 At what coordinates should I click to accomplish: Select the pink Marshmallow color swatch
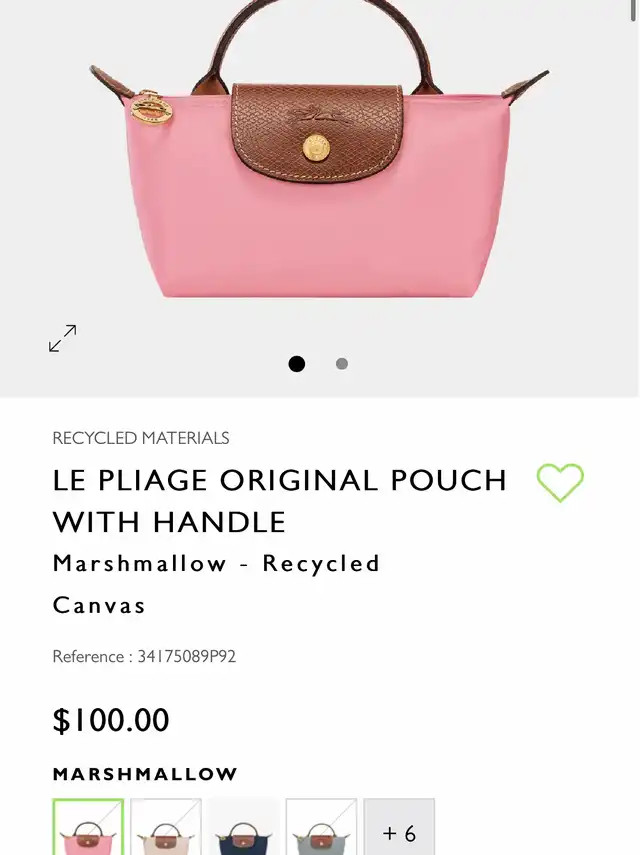88,828
